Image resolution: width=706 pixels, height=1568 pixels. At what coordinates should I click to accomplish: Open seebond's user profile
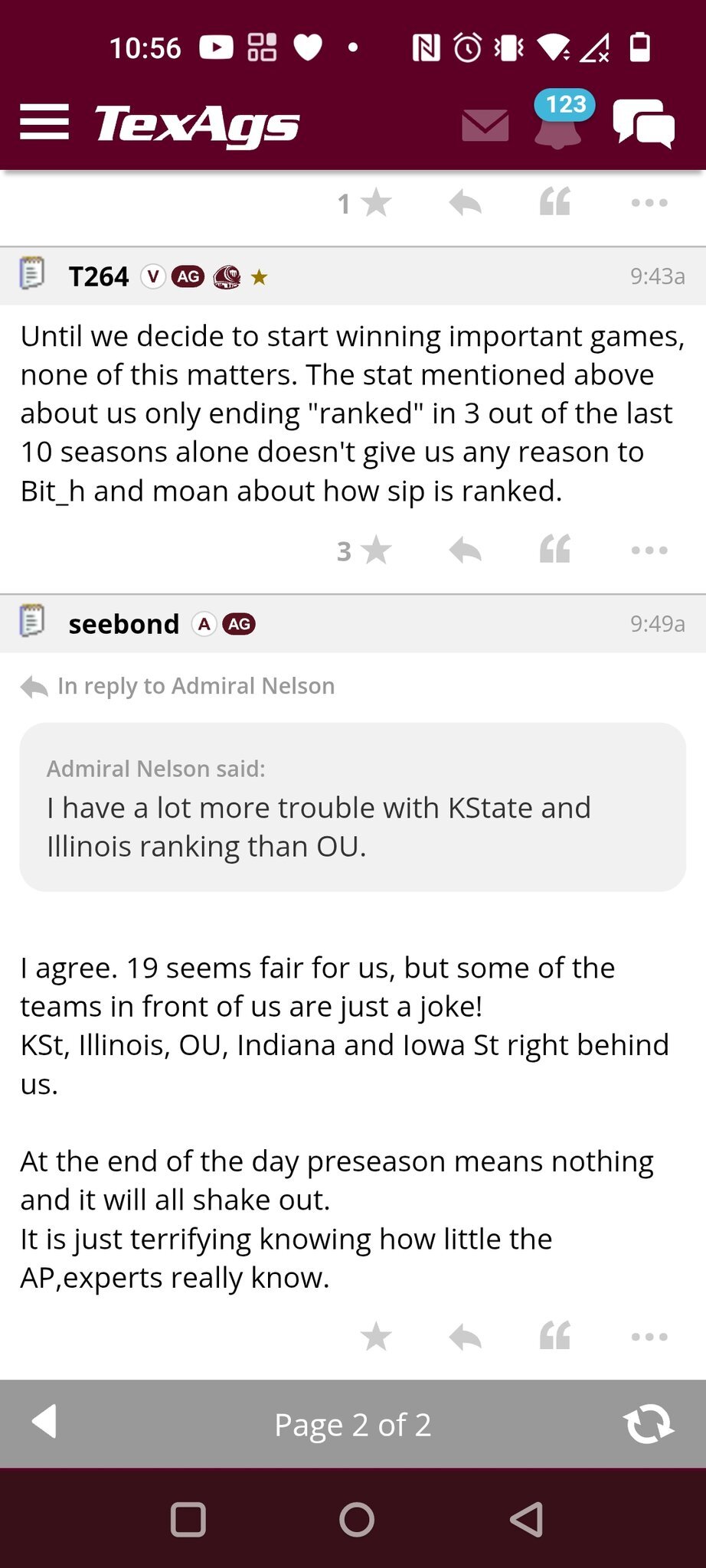(x=123, y=624)
